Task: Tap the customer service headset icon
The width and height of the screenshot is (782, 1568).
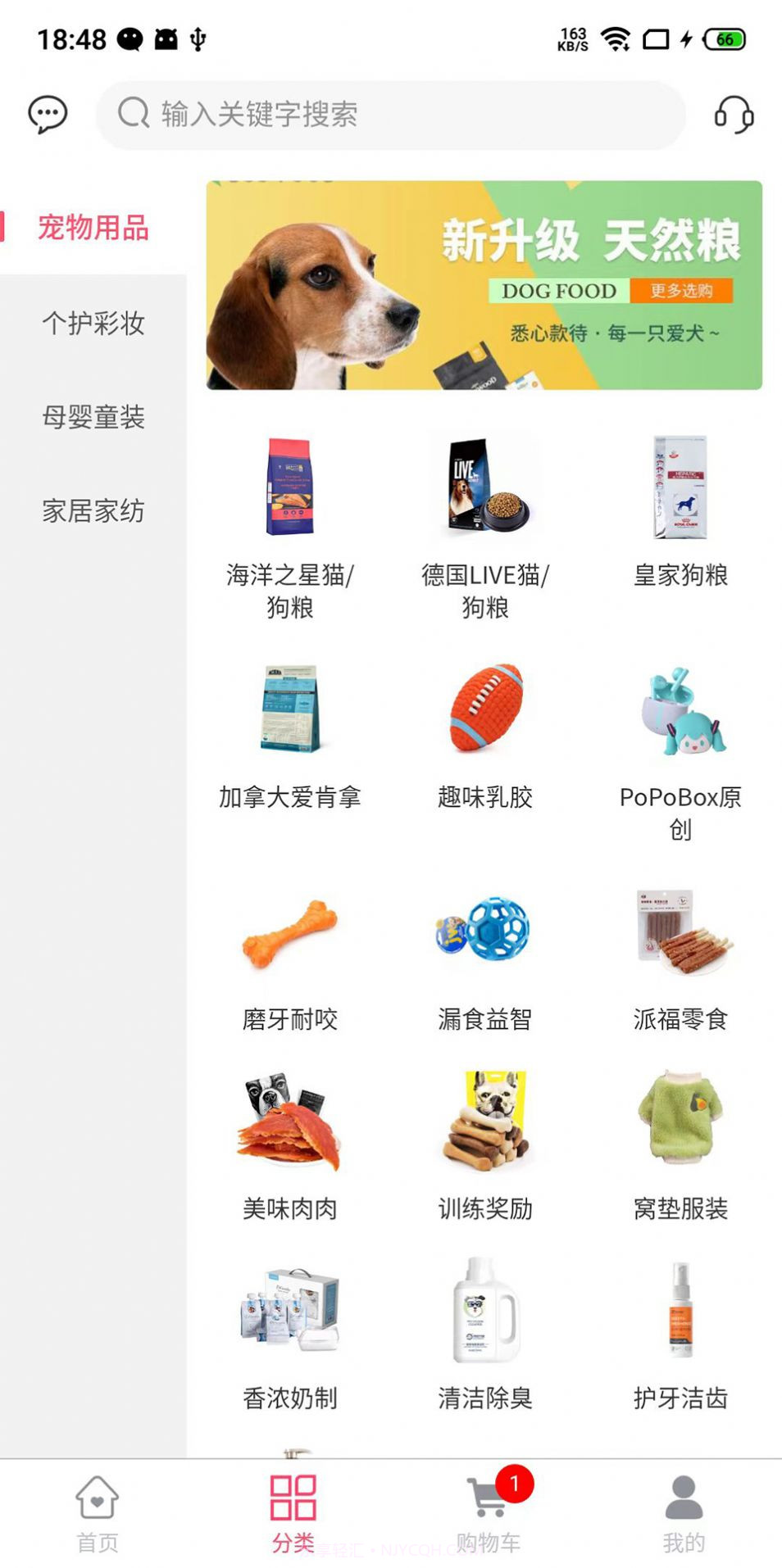Action: click(x=734, y=116)
